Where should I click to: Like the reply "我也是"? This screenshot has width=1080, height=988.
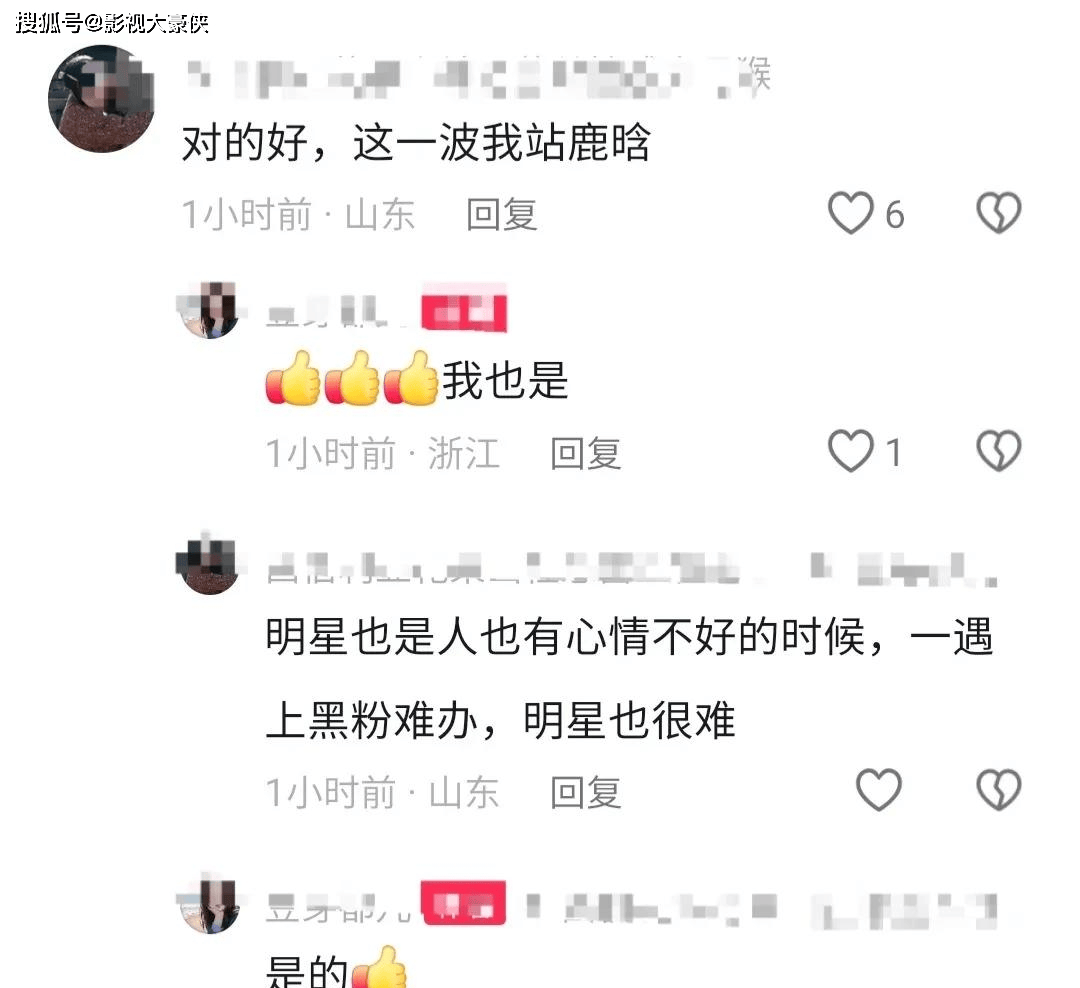[x=851, y=453]
